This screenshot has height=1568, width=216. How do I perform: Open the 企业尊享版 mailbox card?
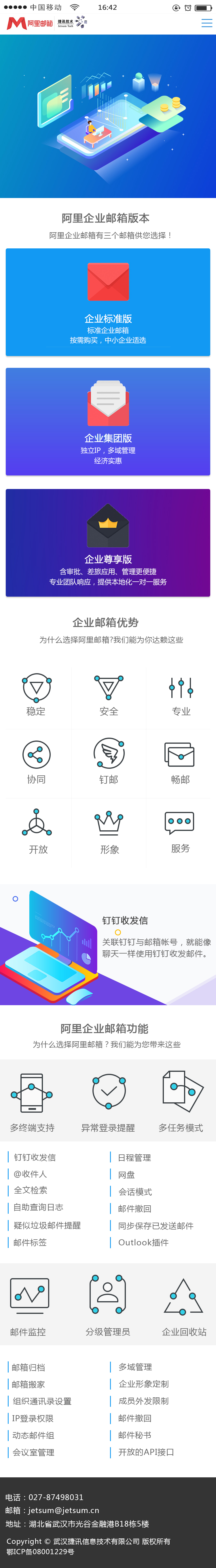tap(108, 543)
